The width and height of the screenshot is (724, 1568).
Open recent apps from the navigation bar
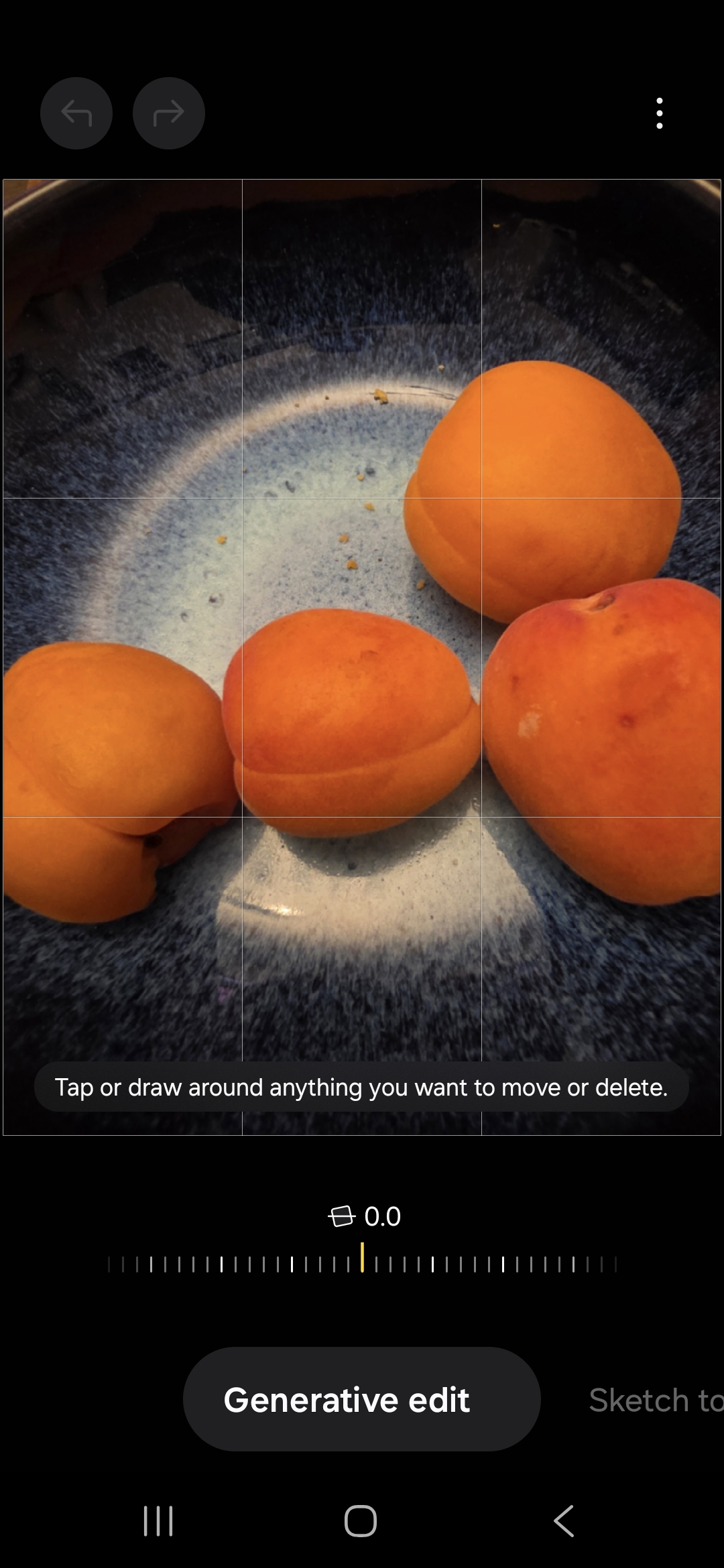159,1520
